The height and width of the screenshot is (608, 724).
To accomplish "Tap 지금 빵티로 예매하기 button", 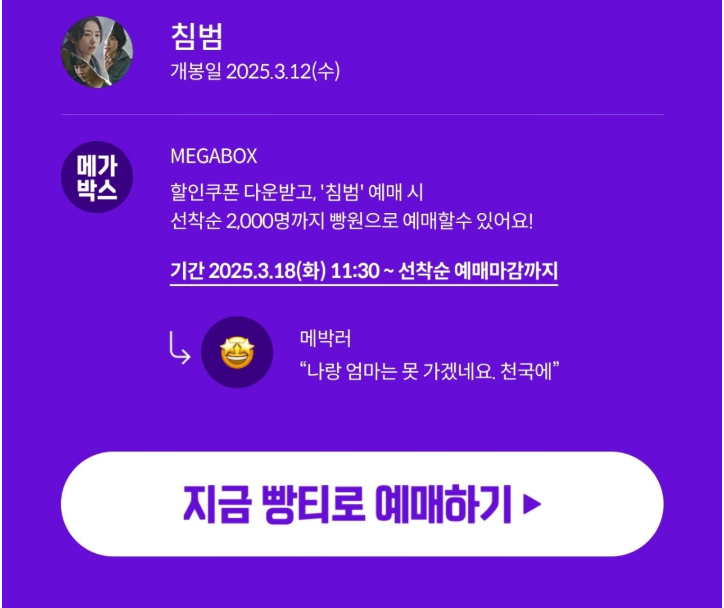I will [362, 504].
